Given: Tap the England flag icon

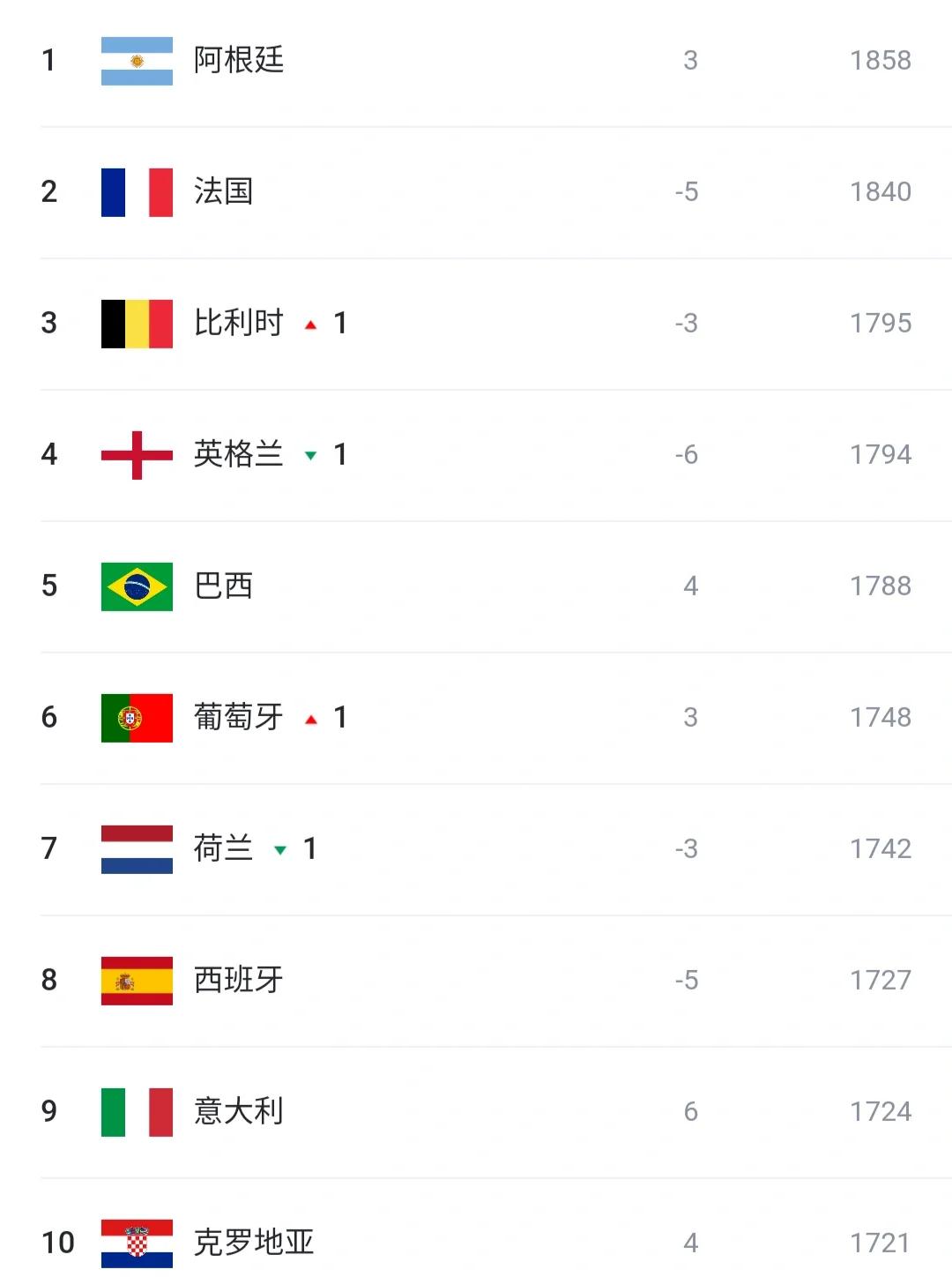Looking at the screenshot, I should pyautogui.click(x=137, y=453).
